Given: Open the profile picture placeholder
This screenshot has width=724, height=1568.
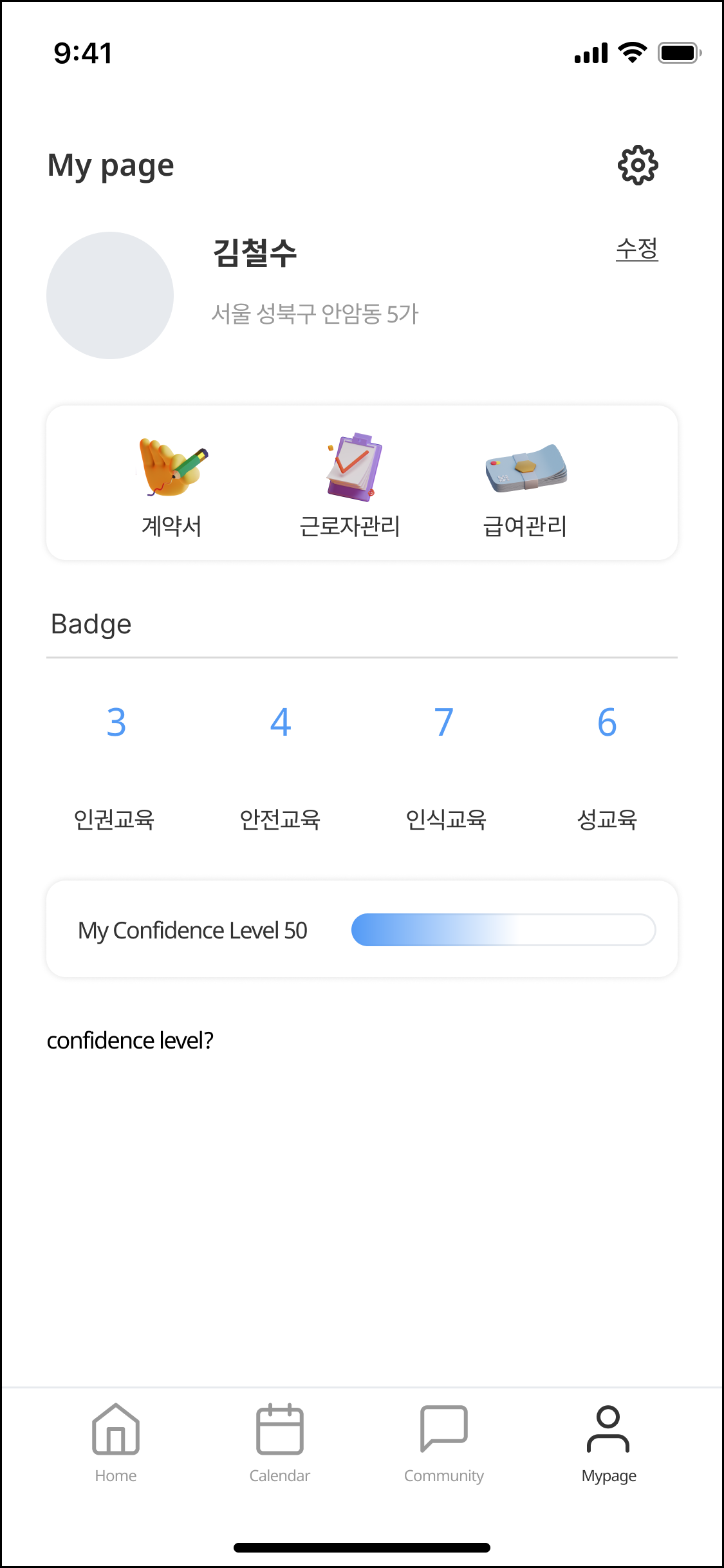Looking at the screenshot, I should click(x=110, y=295).
